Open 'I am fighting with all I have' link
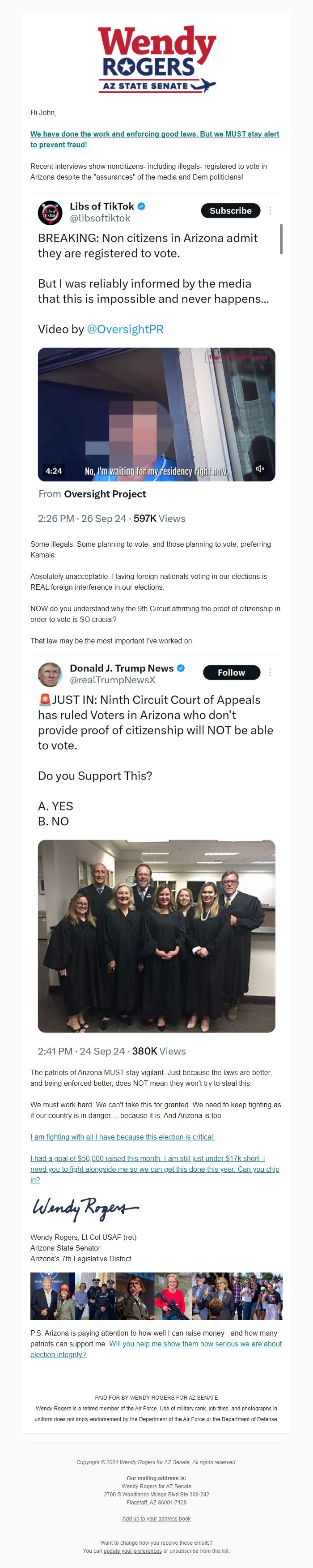Image resolution: width=313 pixels, height=1568 pixels. tap(122, 1137)
